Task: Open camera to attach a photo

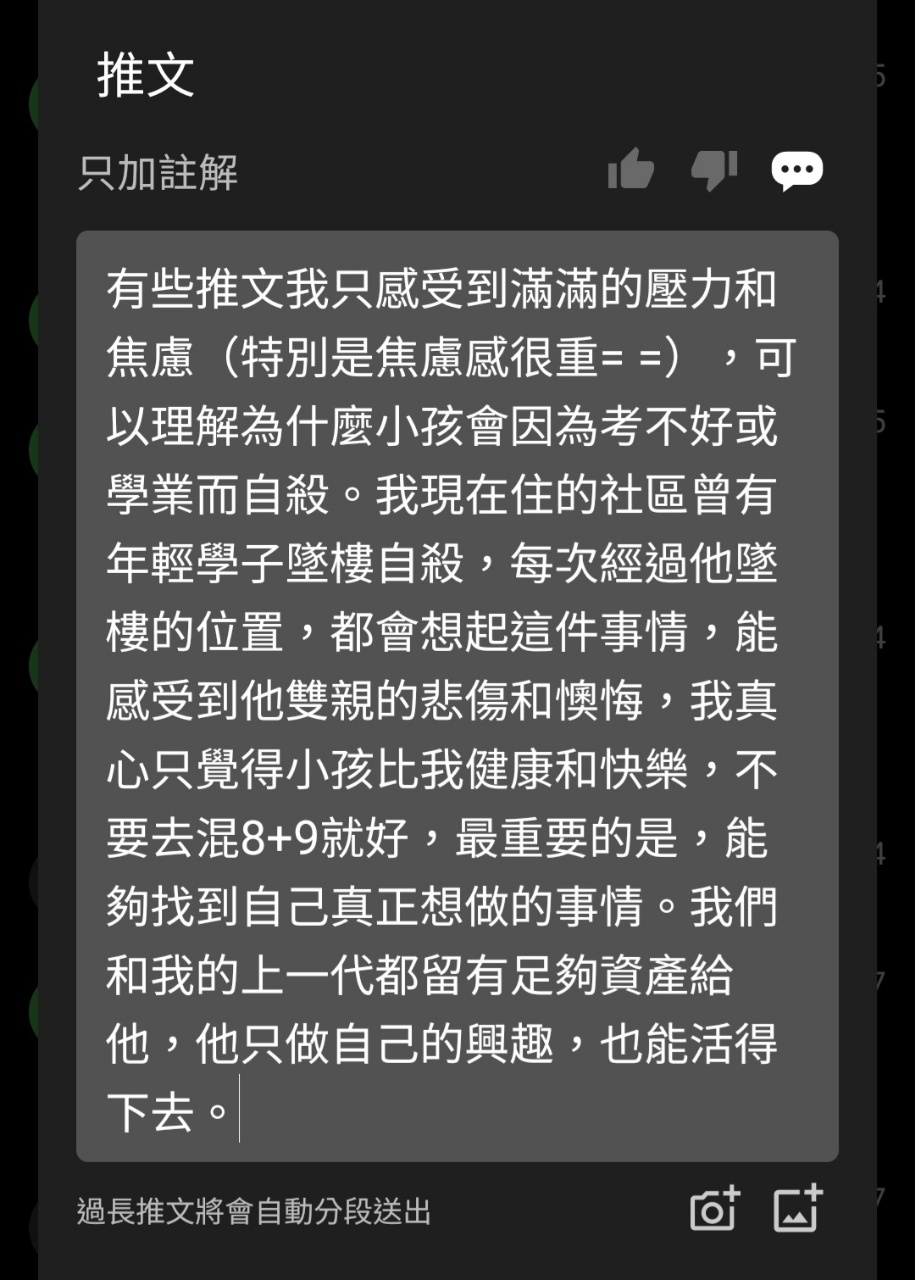Action: tap(715, 1209)
